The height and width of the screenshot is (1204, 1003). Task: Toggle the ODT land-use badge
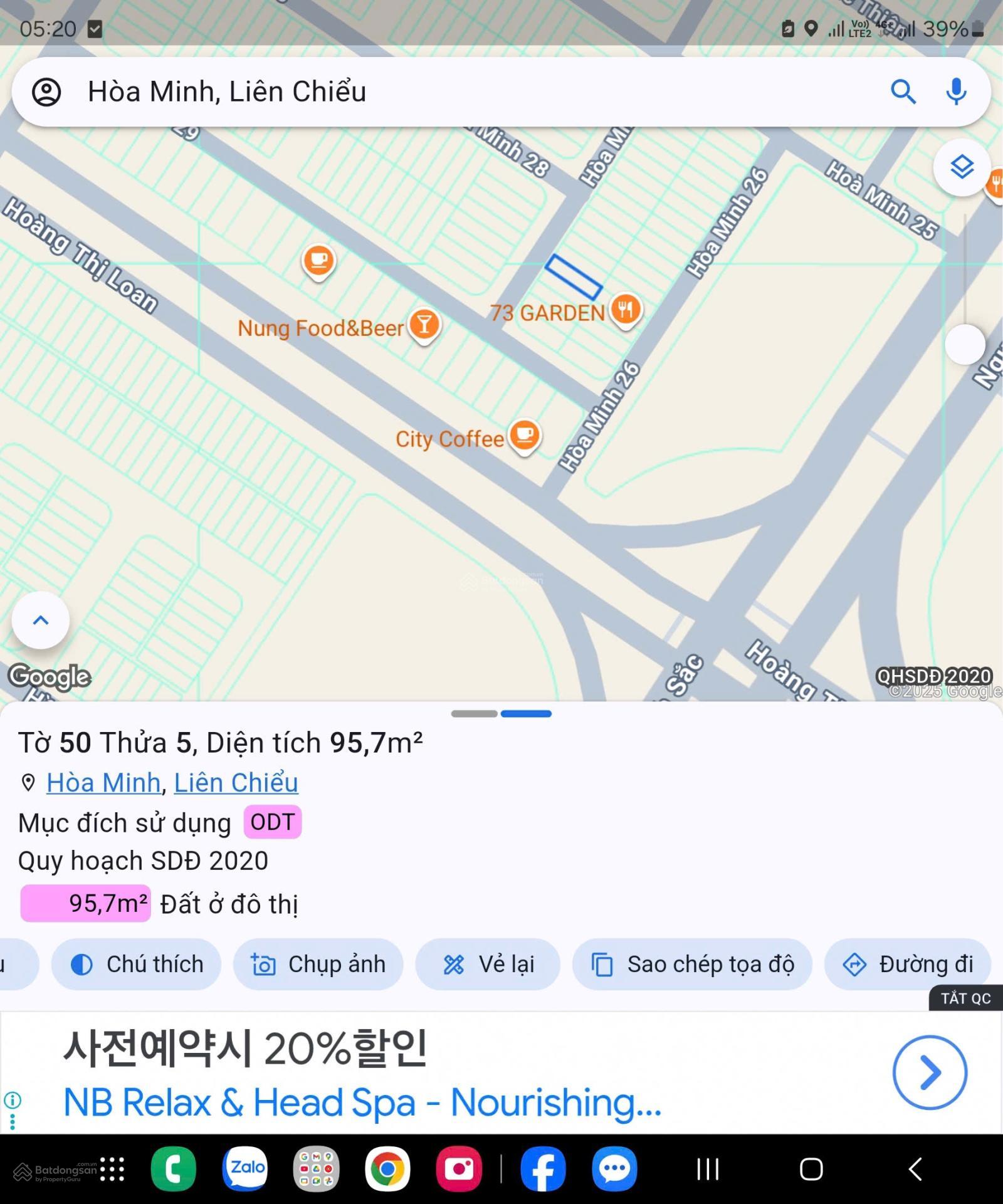pos(272,822)
